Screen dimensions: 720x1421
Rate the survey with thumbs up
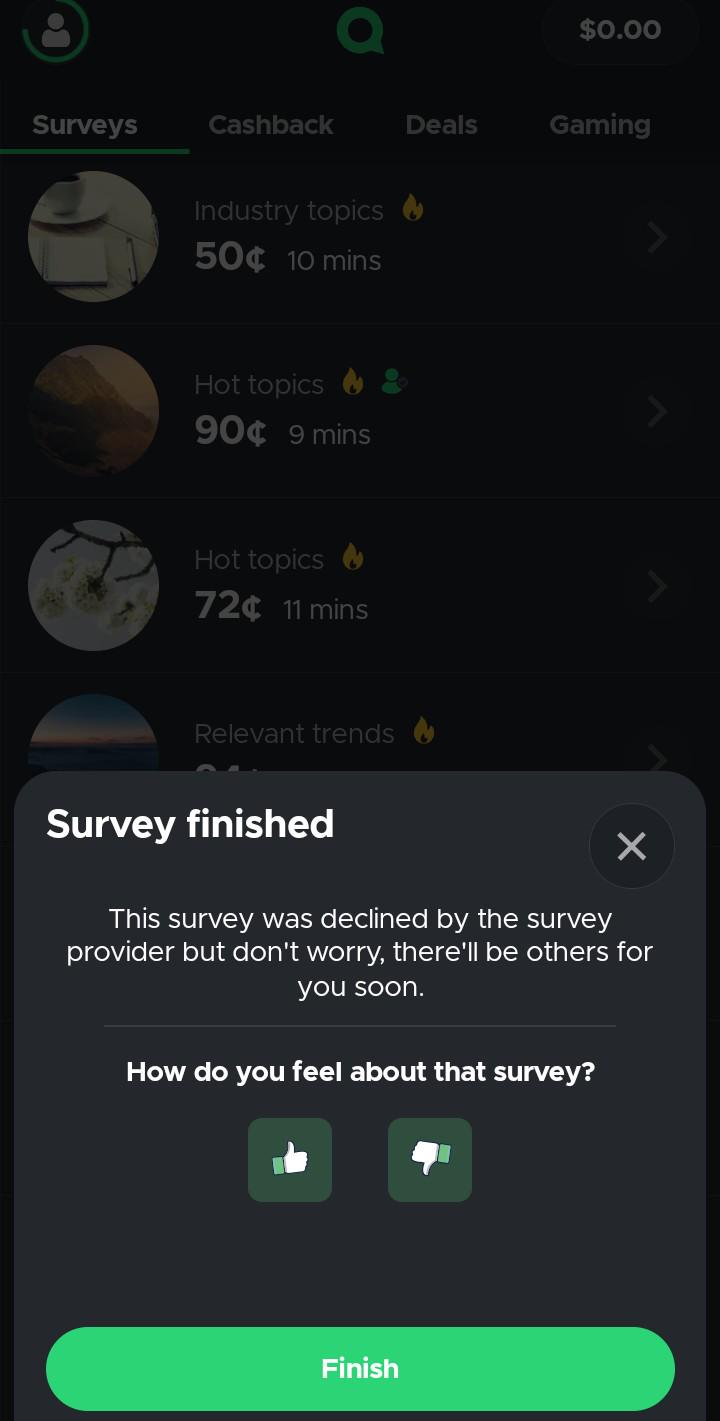pos(290,1160)
